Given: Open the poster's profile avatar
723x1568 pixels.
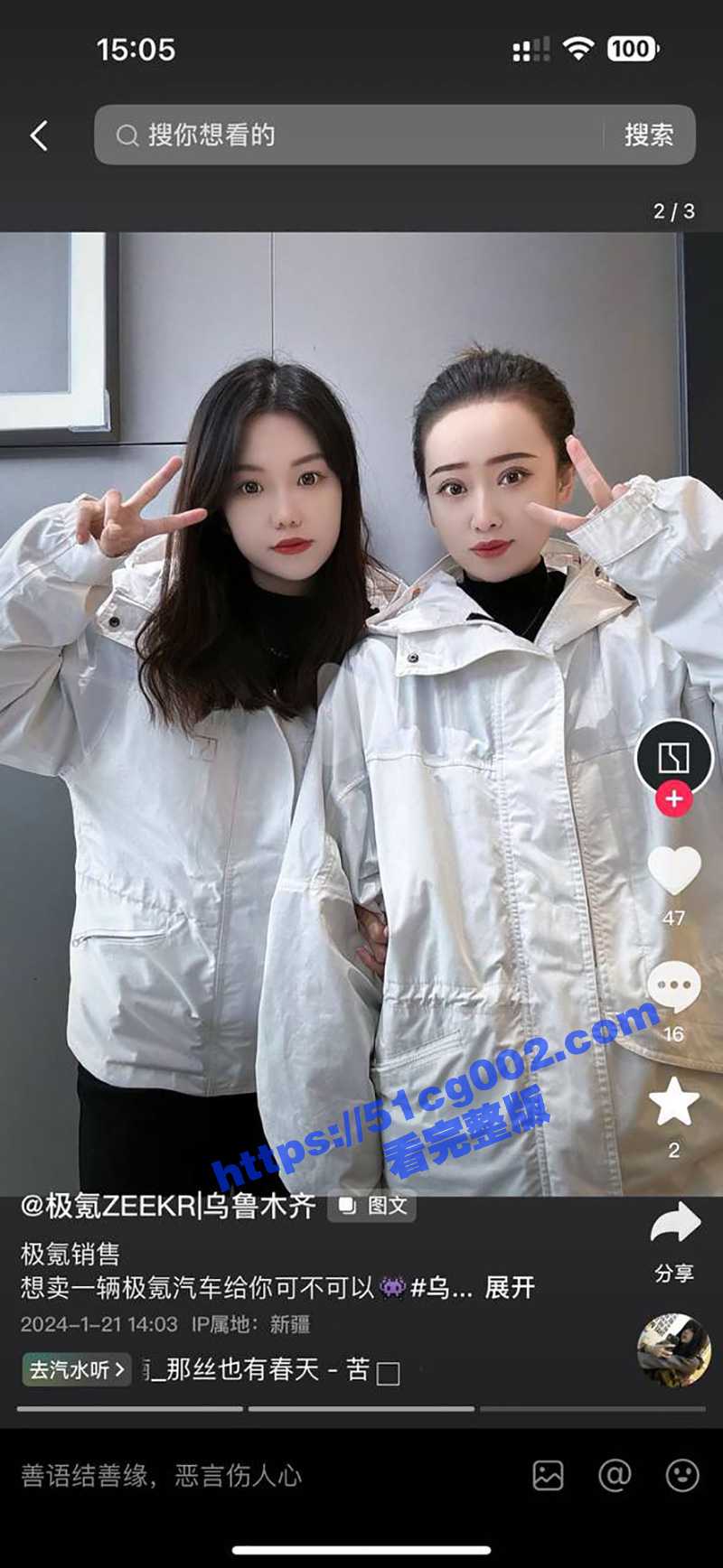Looking at the screenshot, I should click(x=674, y=757).
